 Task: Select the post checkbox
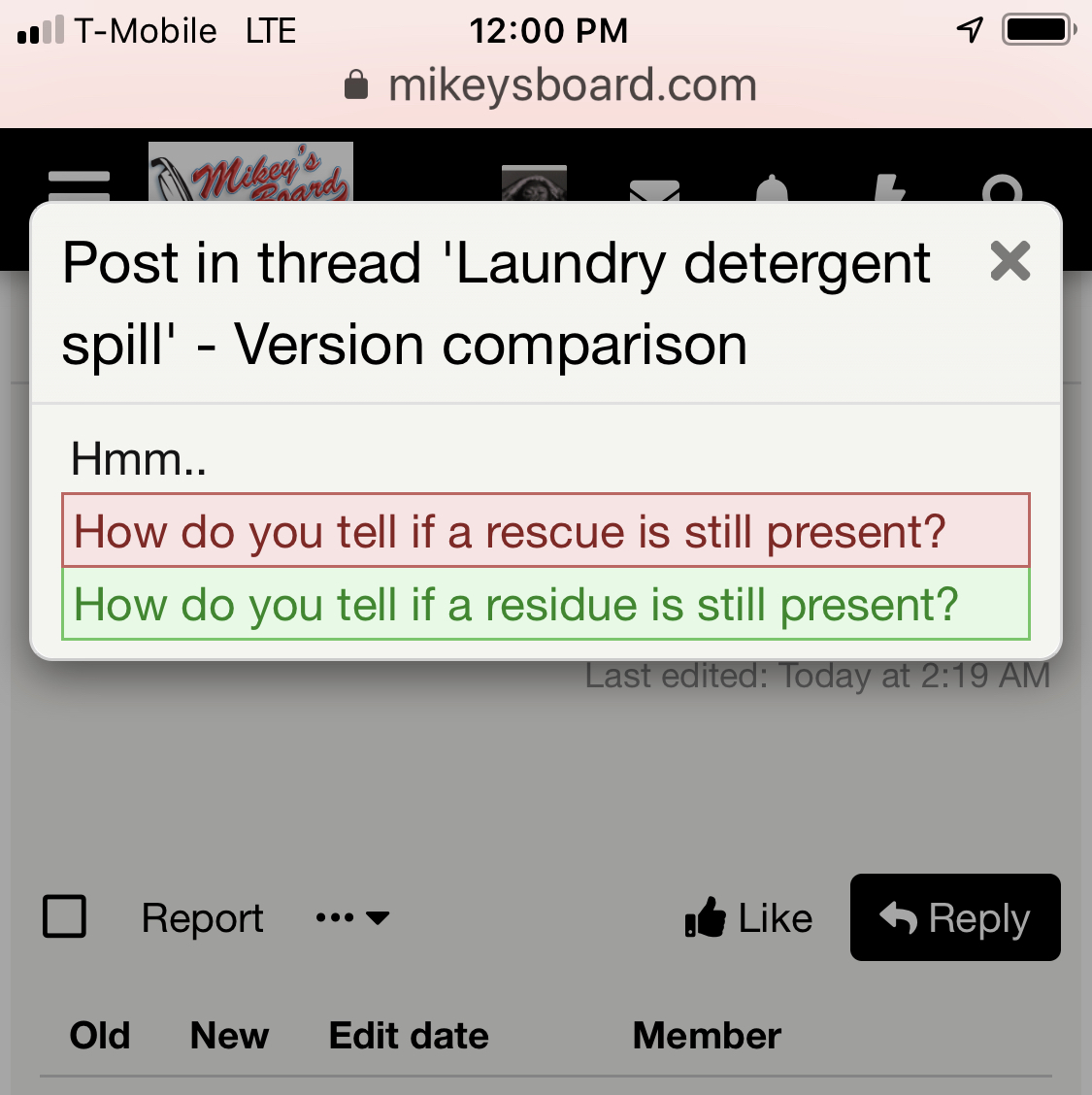click(65, 916)
